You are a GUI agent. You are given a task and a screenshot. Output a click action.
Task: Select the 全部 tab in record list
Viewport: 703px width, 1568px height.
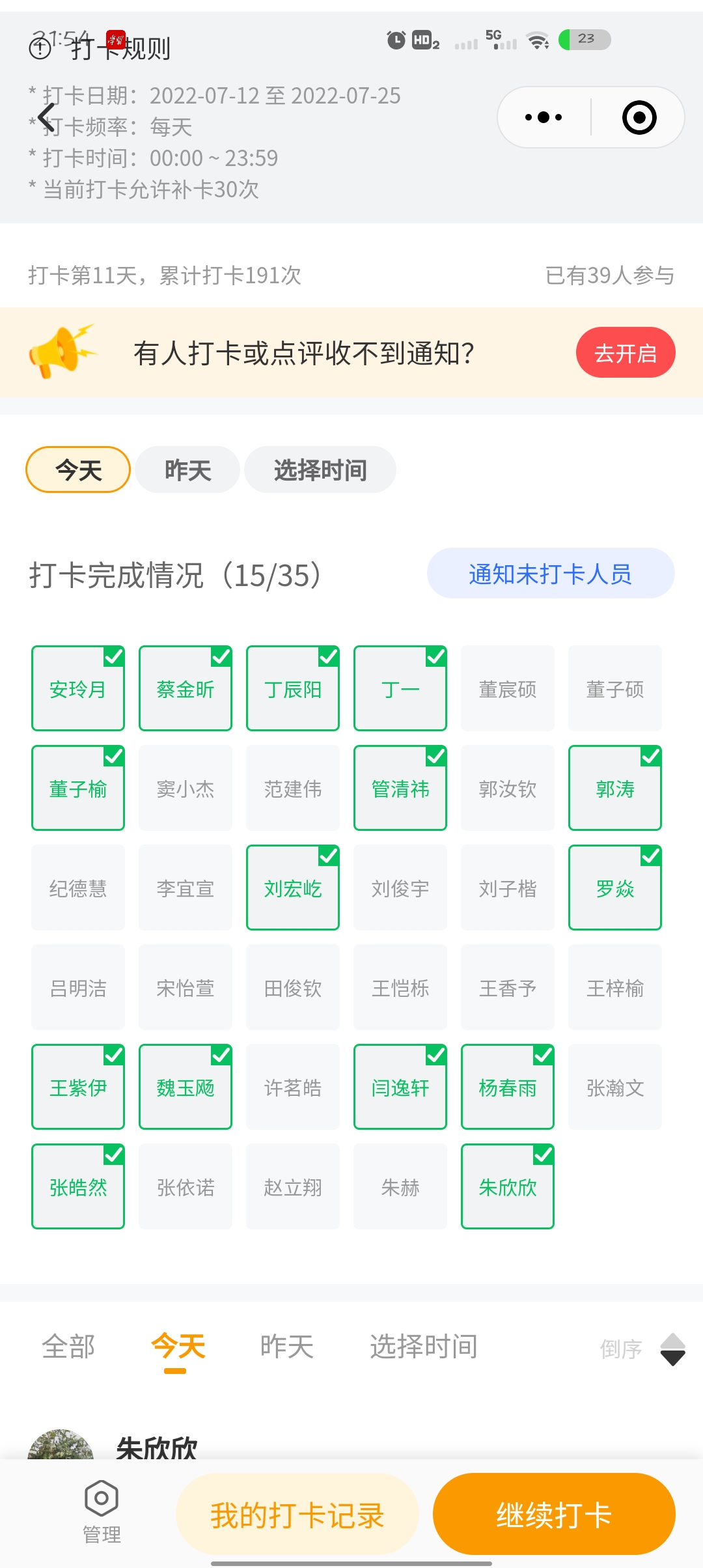click(69, 1347)
